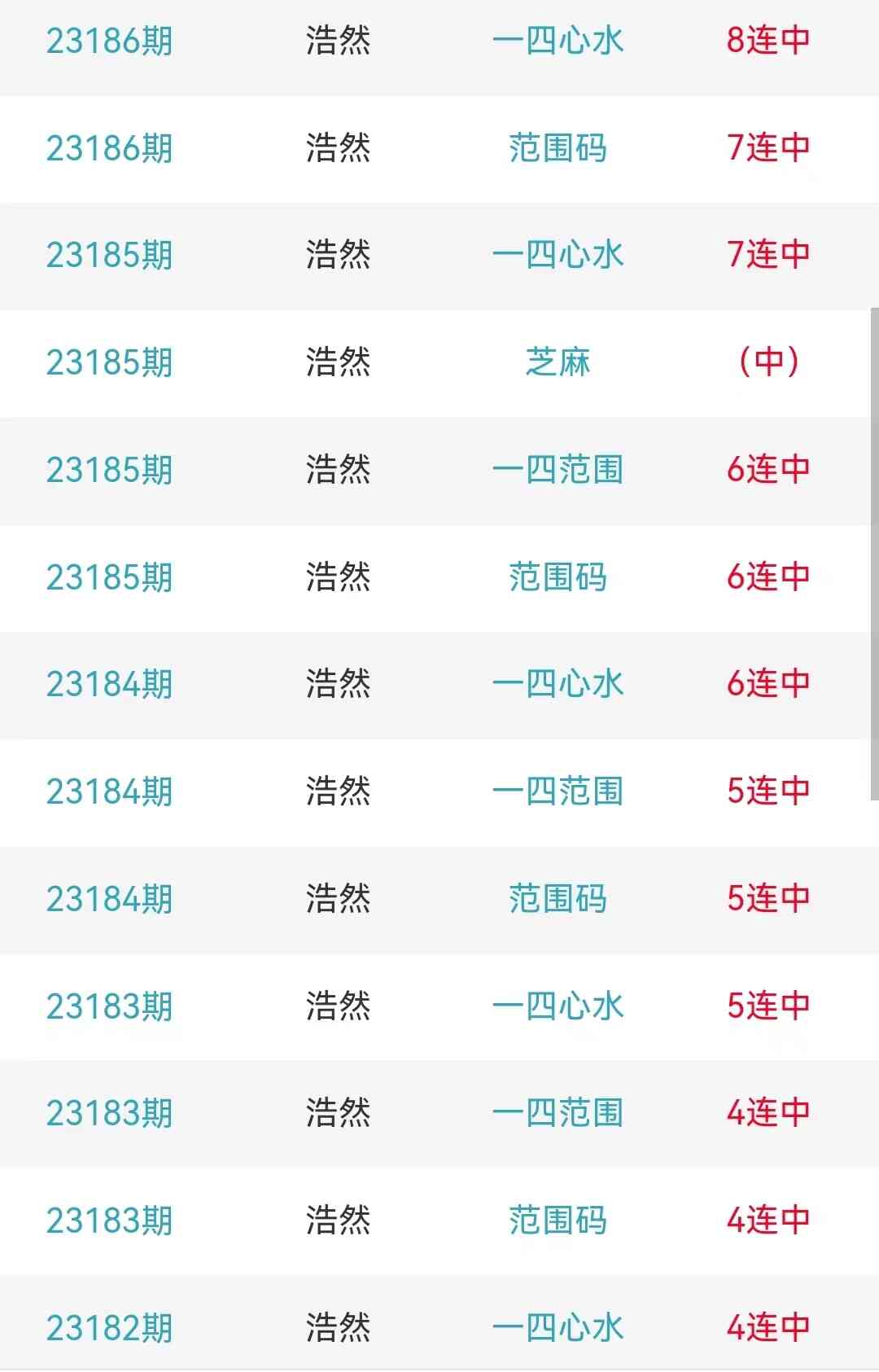View the 23185期 一四心水 7连中 entry

[x=558, y=255]
